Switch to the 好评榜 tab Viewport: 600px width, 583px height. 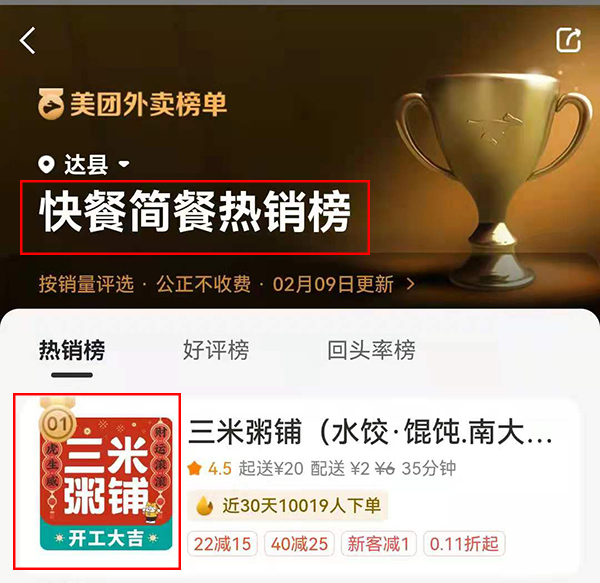point(216,350)
